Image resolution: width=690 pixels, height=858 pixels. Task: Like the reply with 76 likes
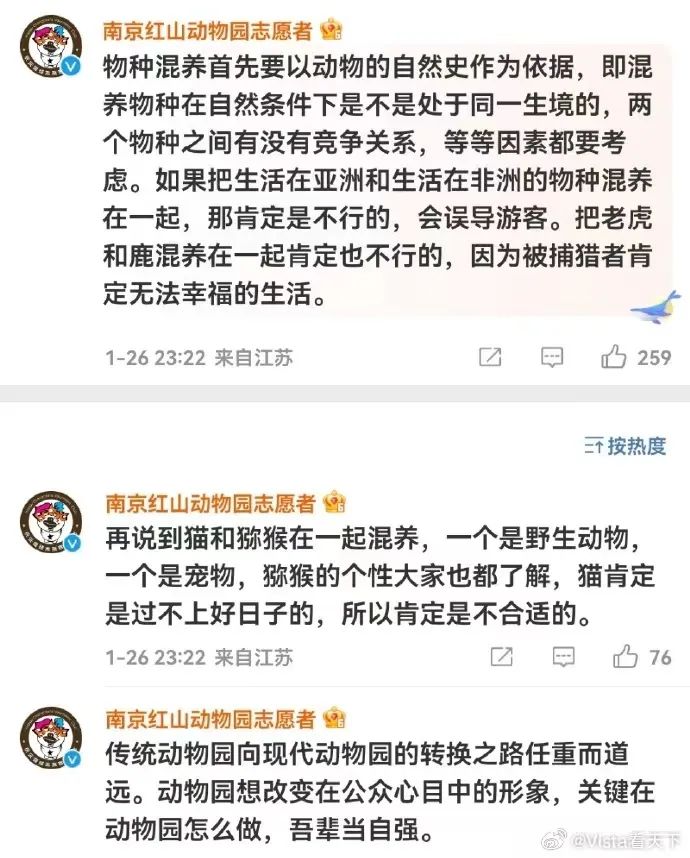[627, 657]
